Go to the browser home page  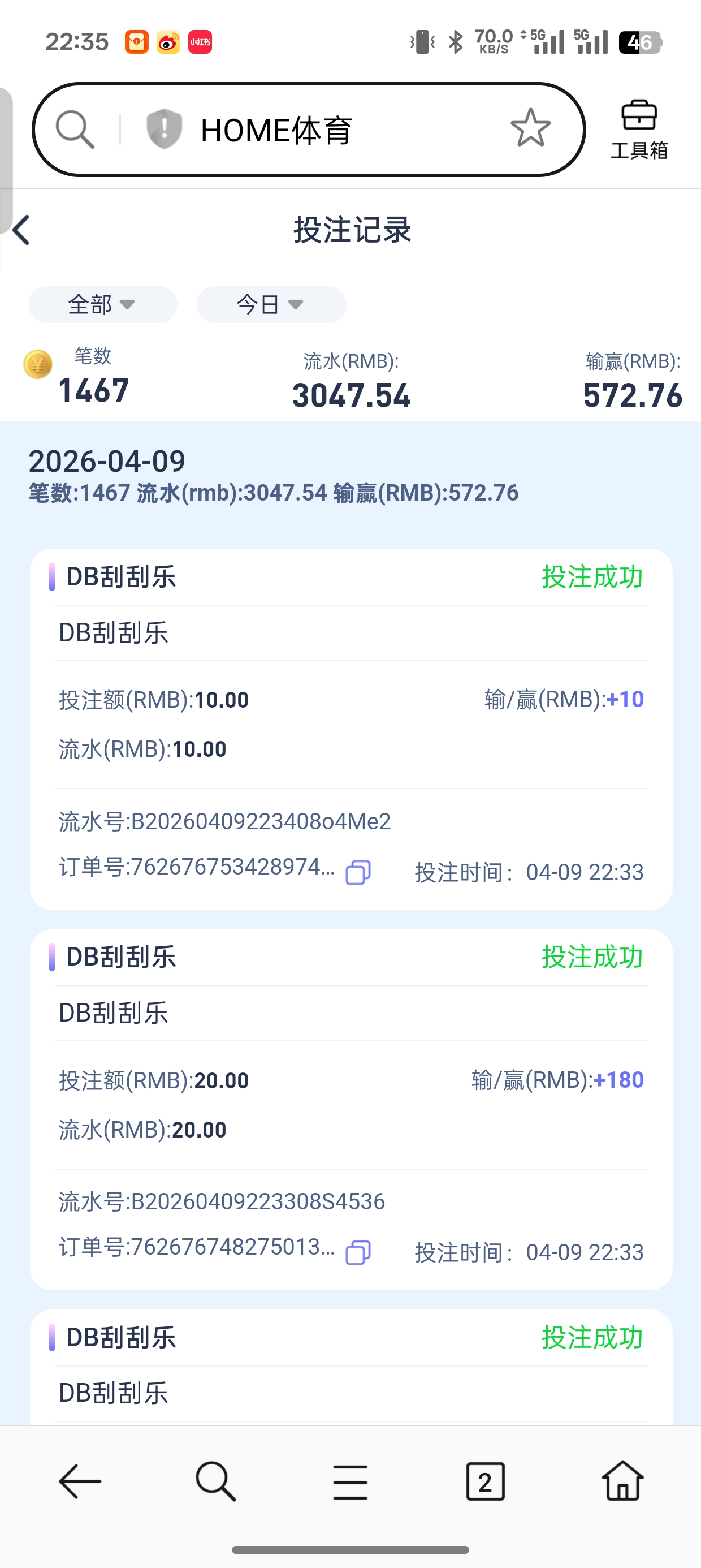point(622,1481)
